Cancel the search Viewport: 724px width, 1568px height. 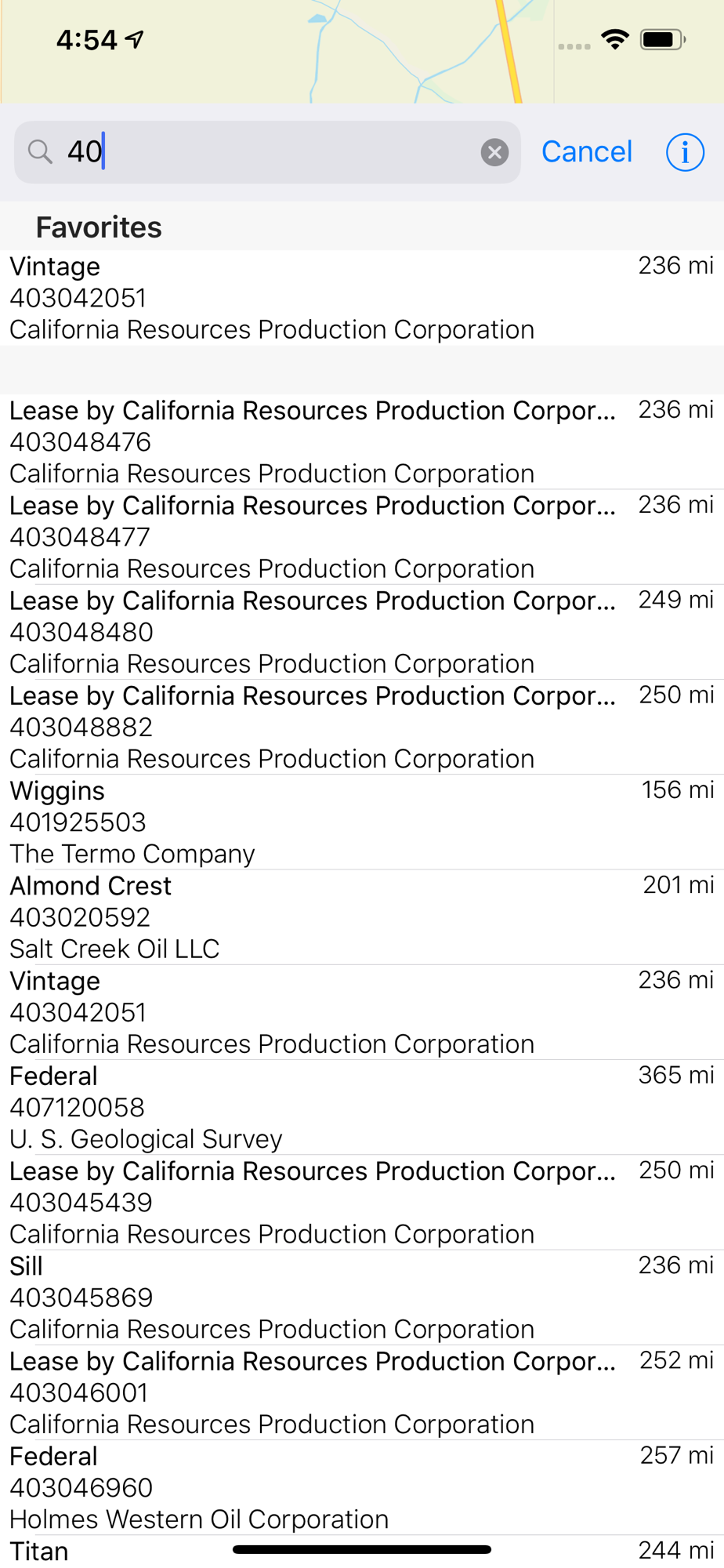[586, 151]
